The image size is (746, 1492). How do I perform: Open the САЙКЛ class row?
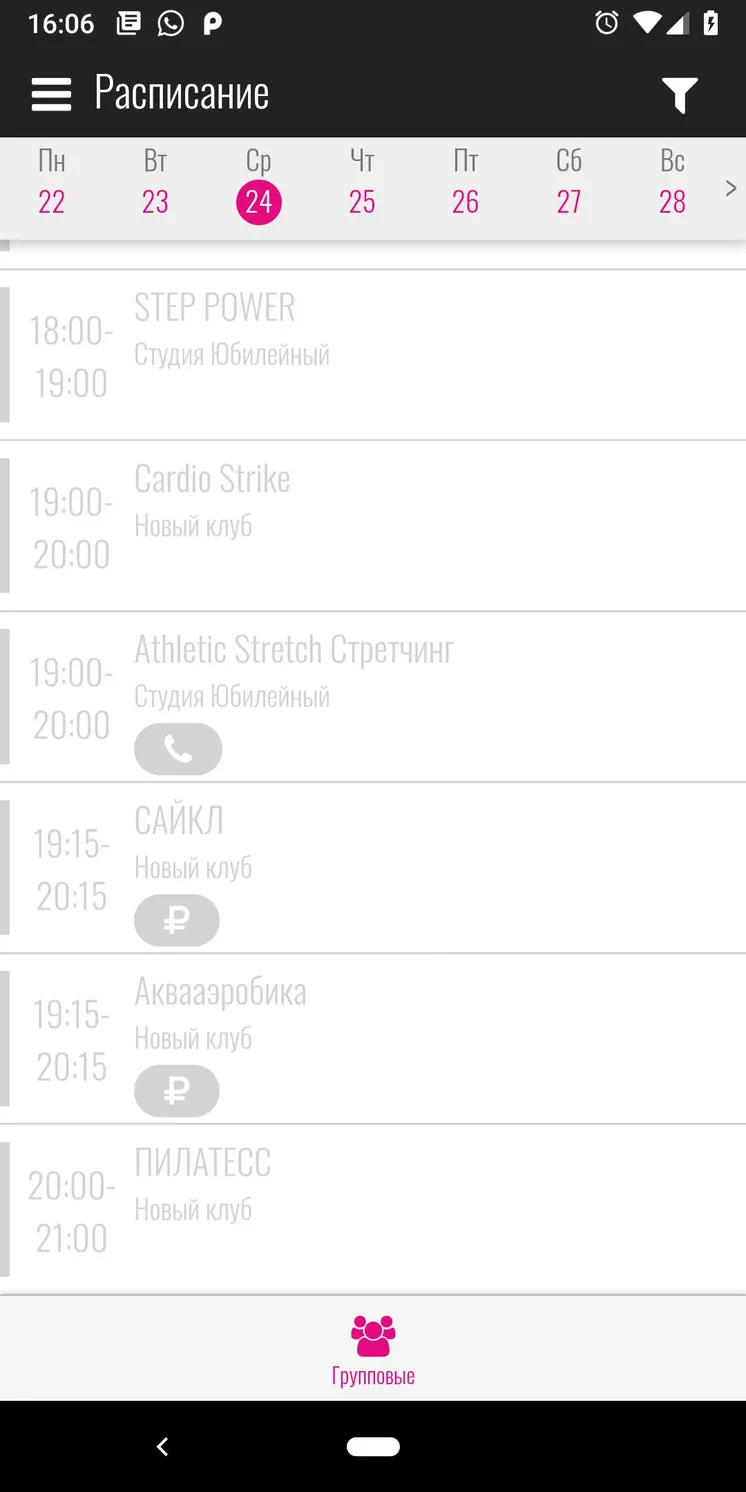(x=373, y=868)
